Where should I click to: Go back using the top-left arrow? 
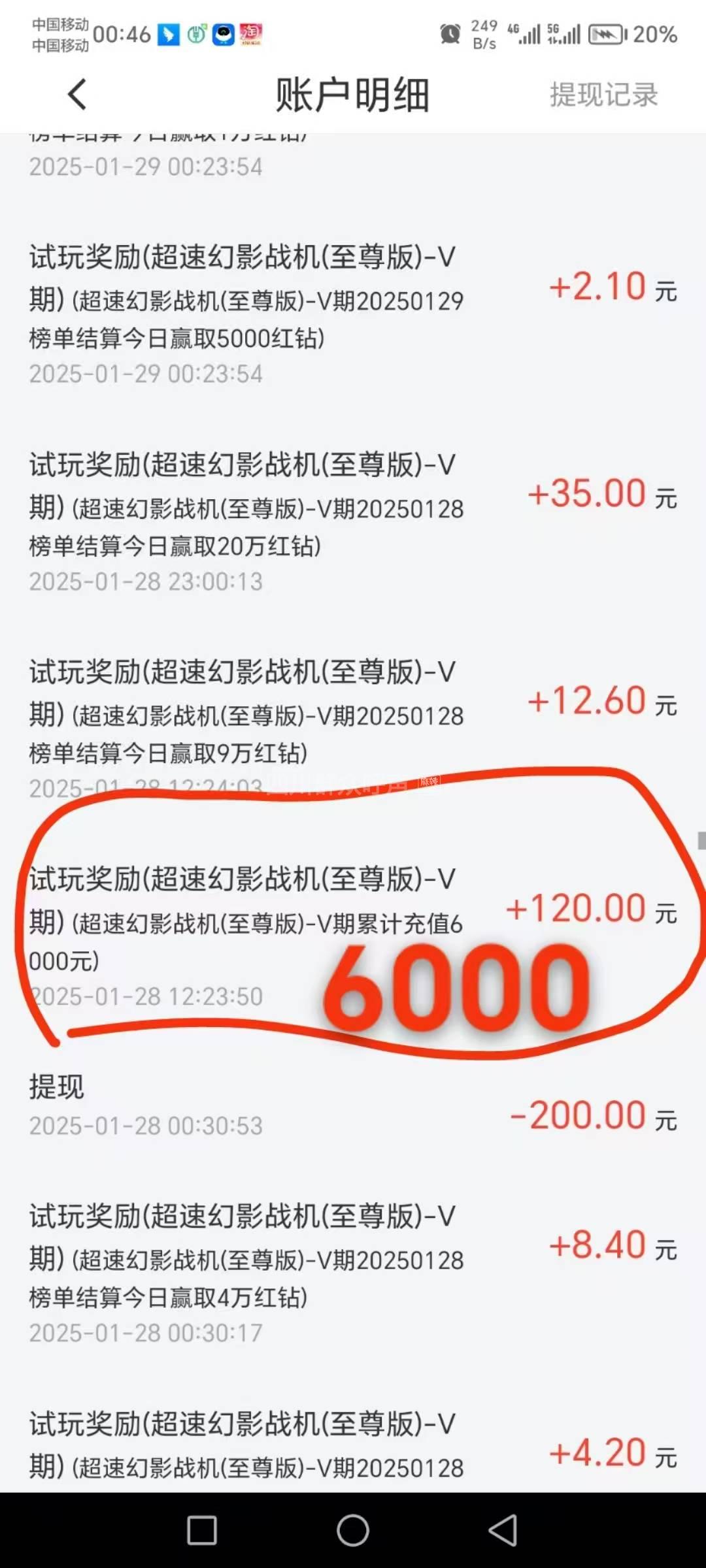click(x=77, y=94)
